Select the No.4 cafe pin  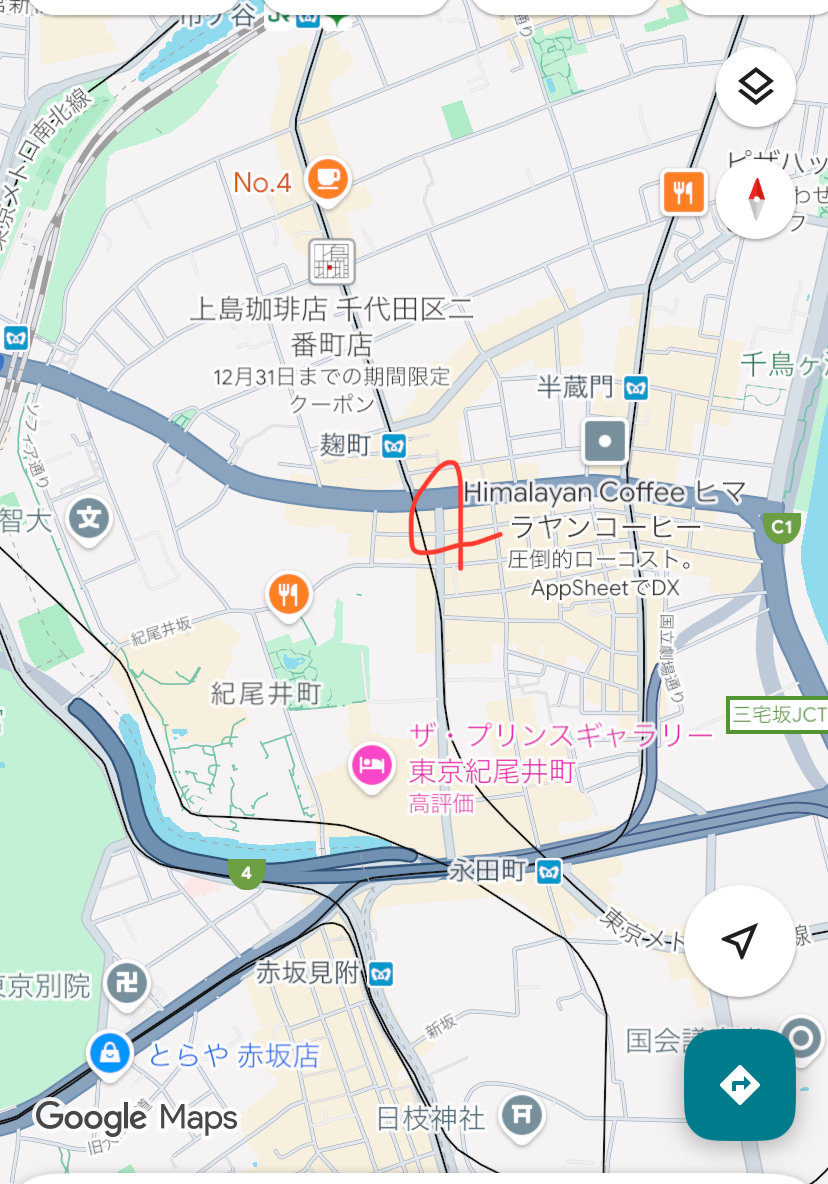point(327,179)
